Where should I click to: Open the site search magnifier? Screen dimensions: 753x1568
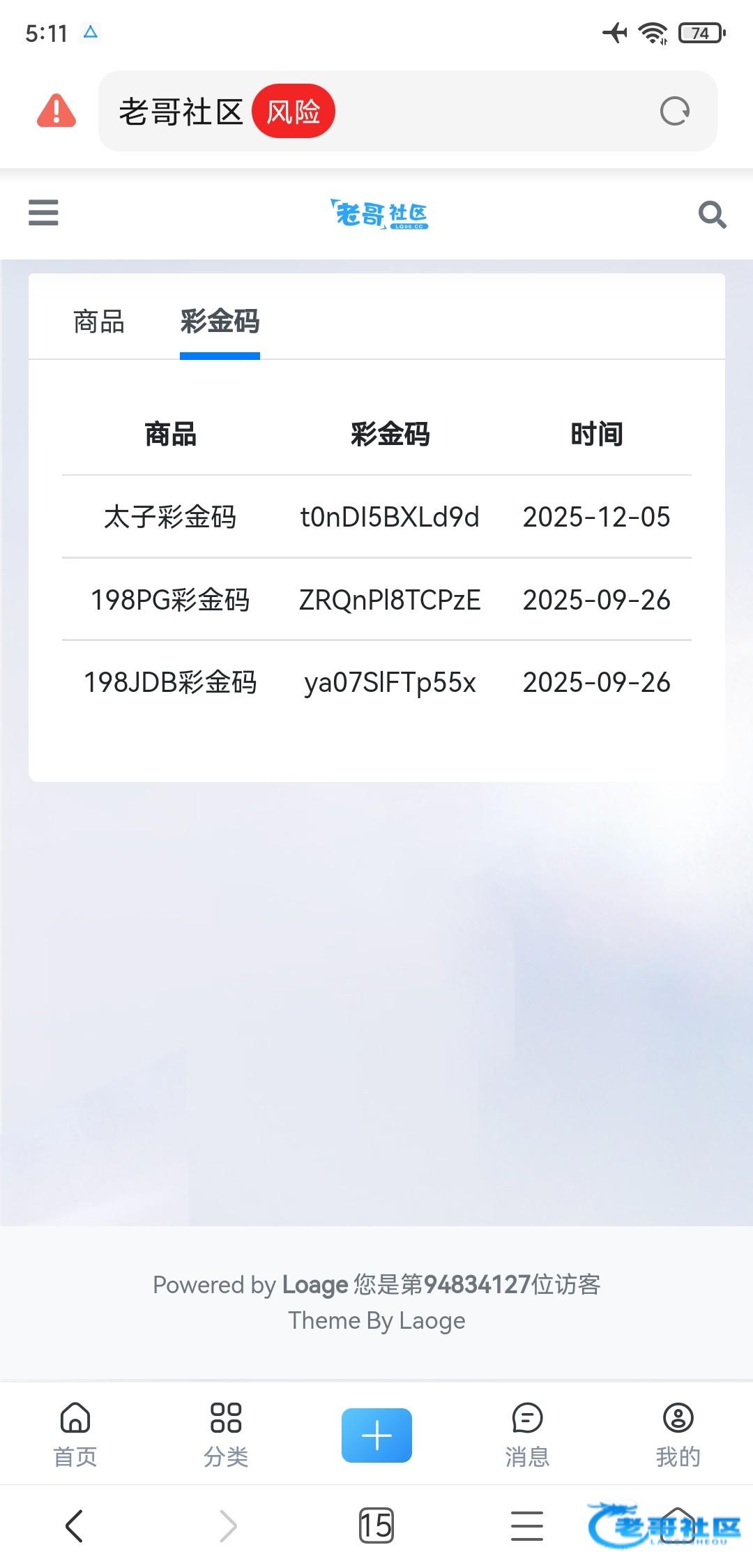point(712,214)
